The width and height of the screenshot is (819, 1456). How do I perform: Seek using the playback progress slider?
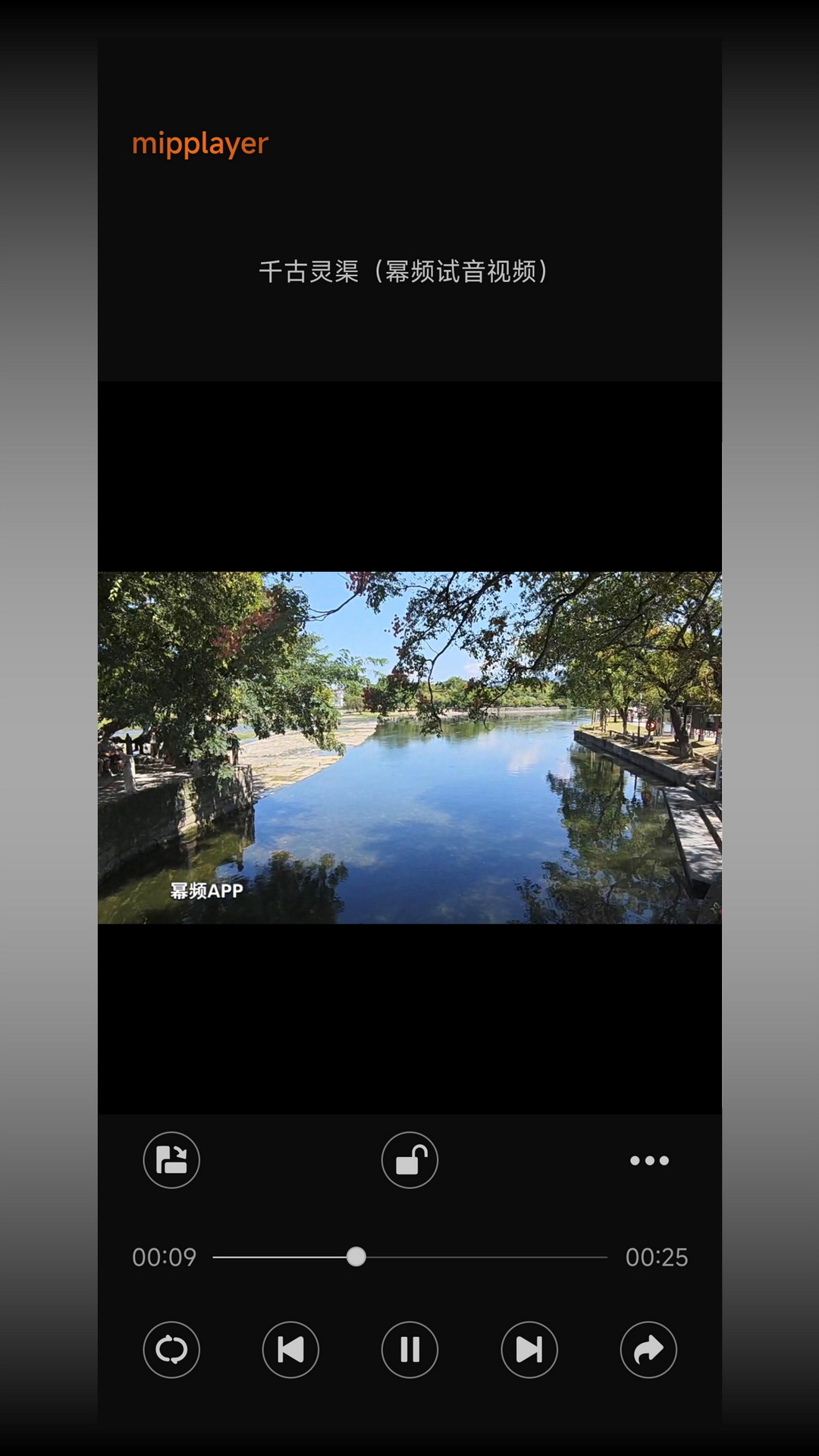356,1257
